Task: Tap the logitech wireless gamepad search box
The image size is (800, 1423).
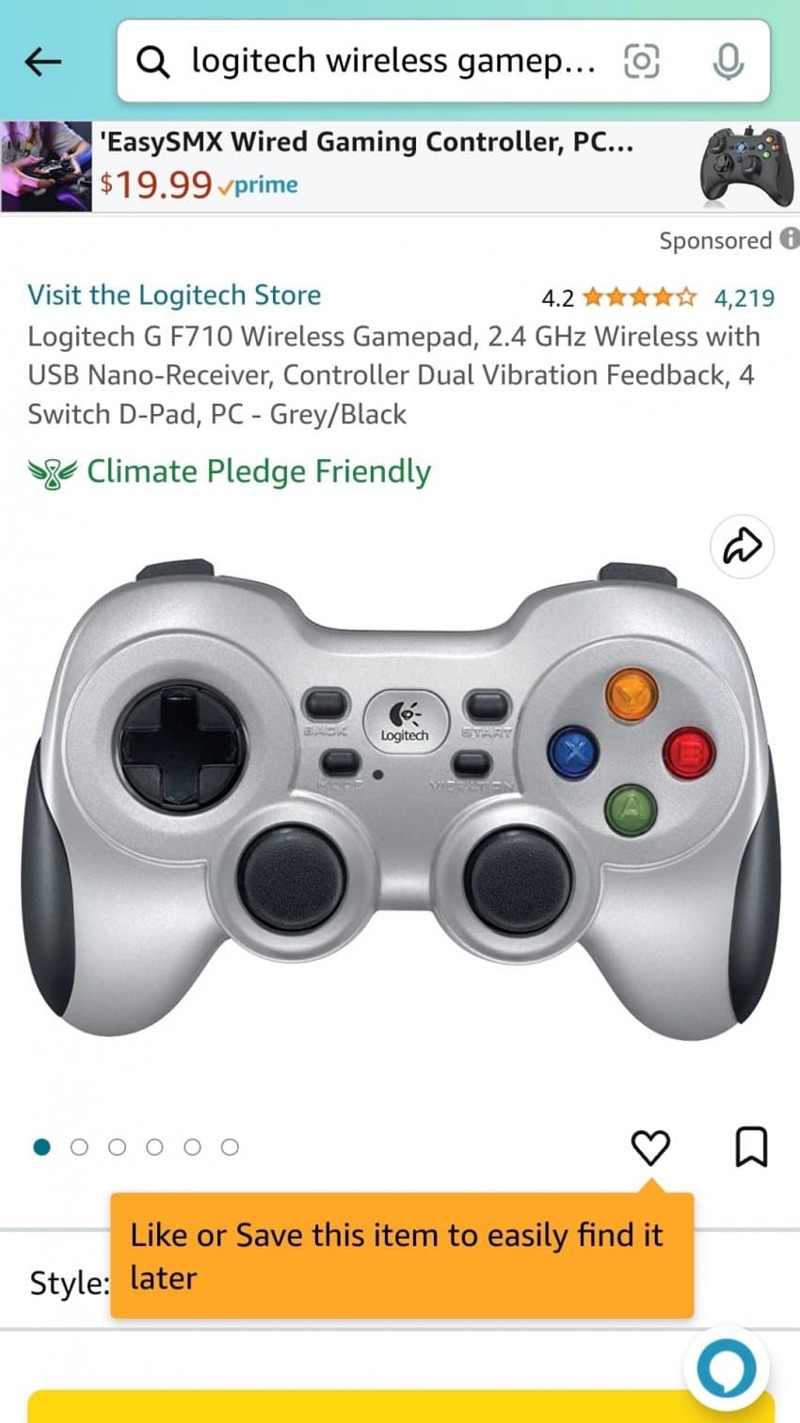Action: click(390, 63)
